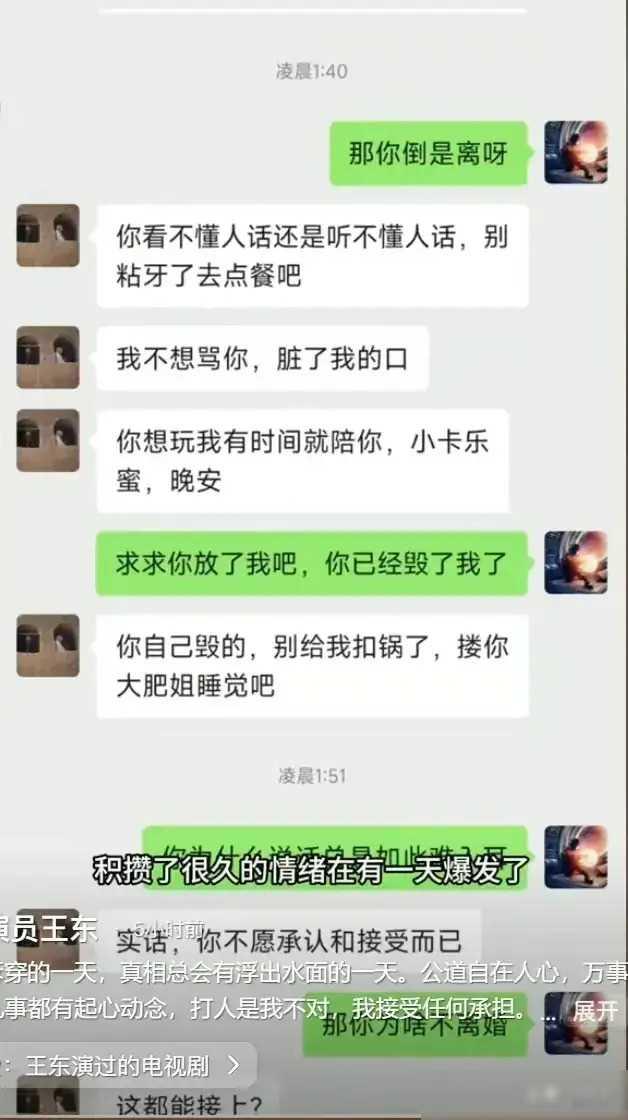Open related search 王东演过的电视剧
Viewport: 628px width, 1120px height.
coord(120,1066)
